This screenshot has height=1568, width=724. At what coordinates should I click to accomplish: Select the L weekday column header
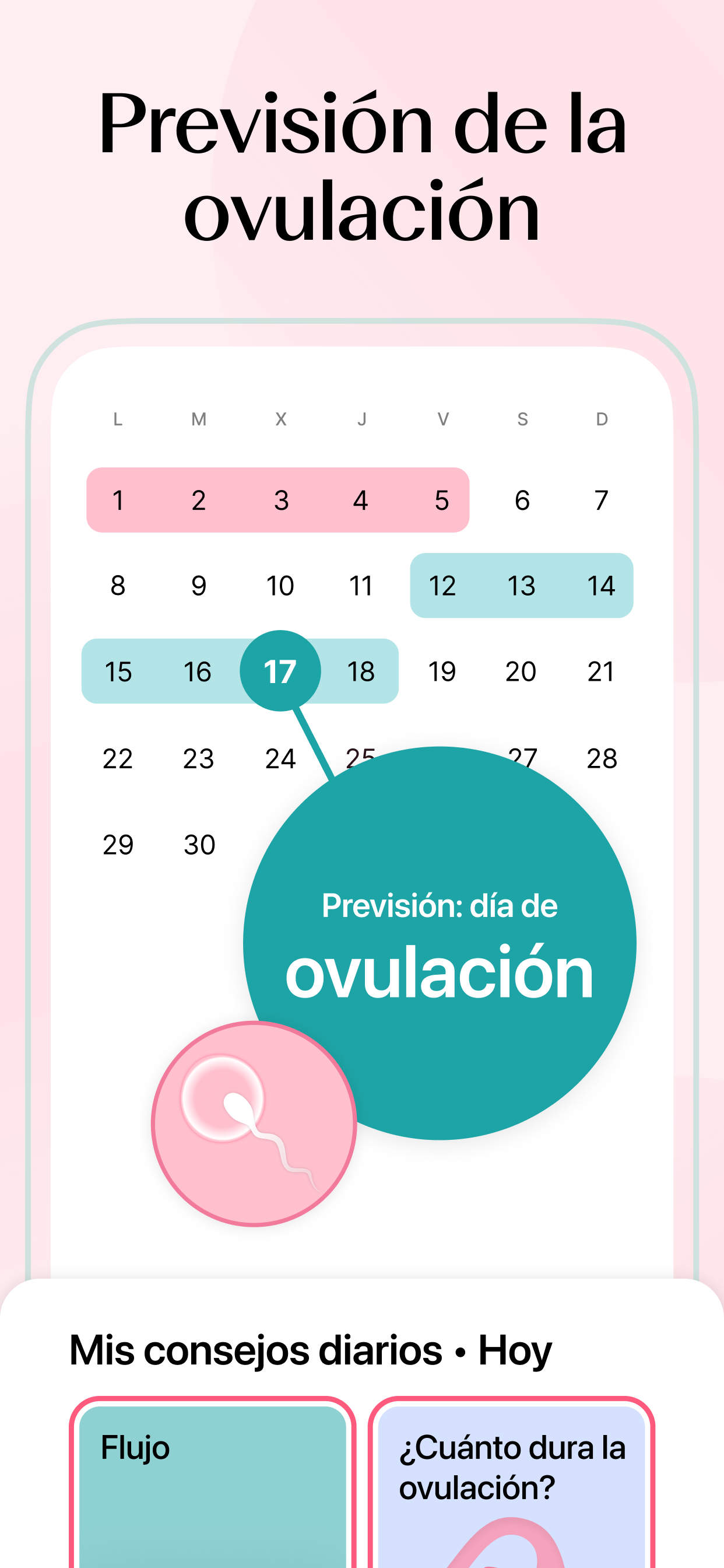click(119, 418)
